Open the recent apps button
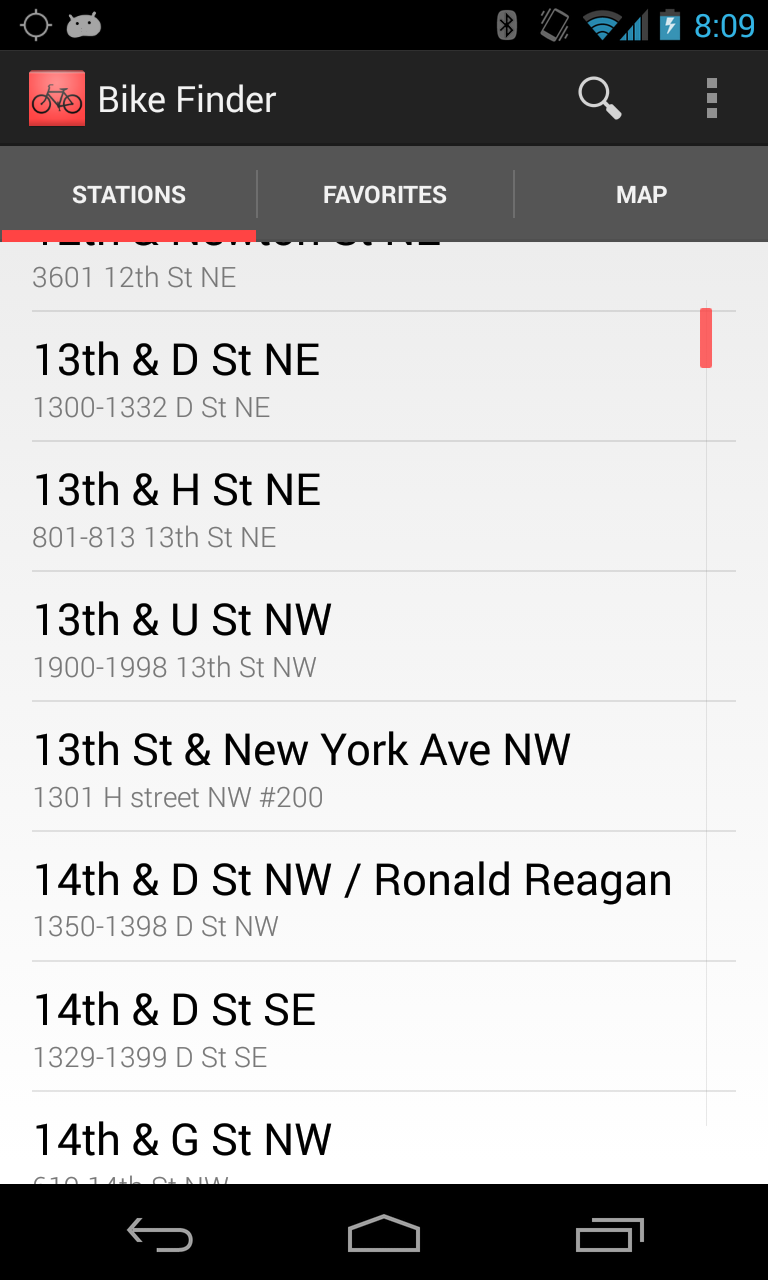Image resolution: width=768 pixels, height=1280 pixels. click(x=610, y=1235)
